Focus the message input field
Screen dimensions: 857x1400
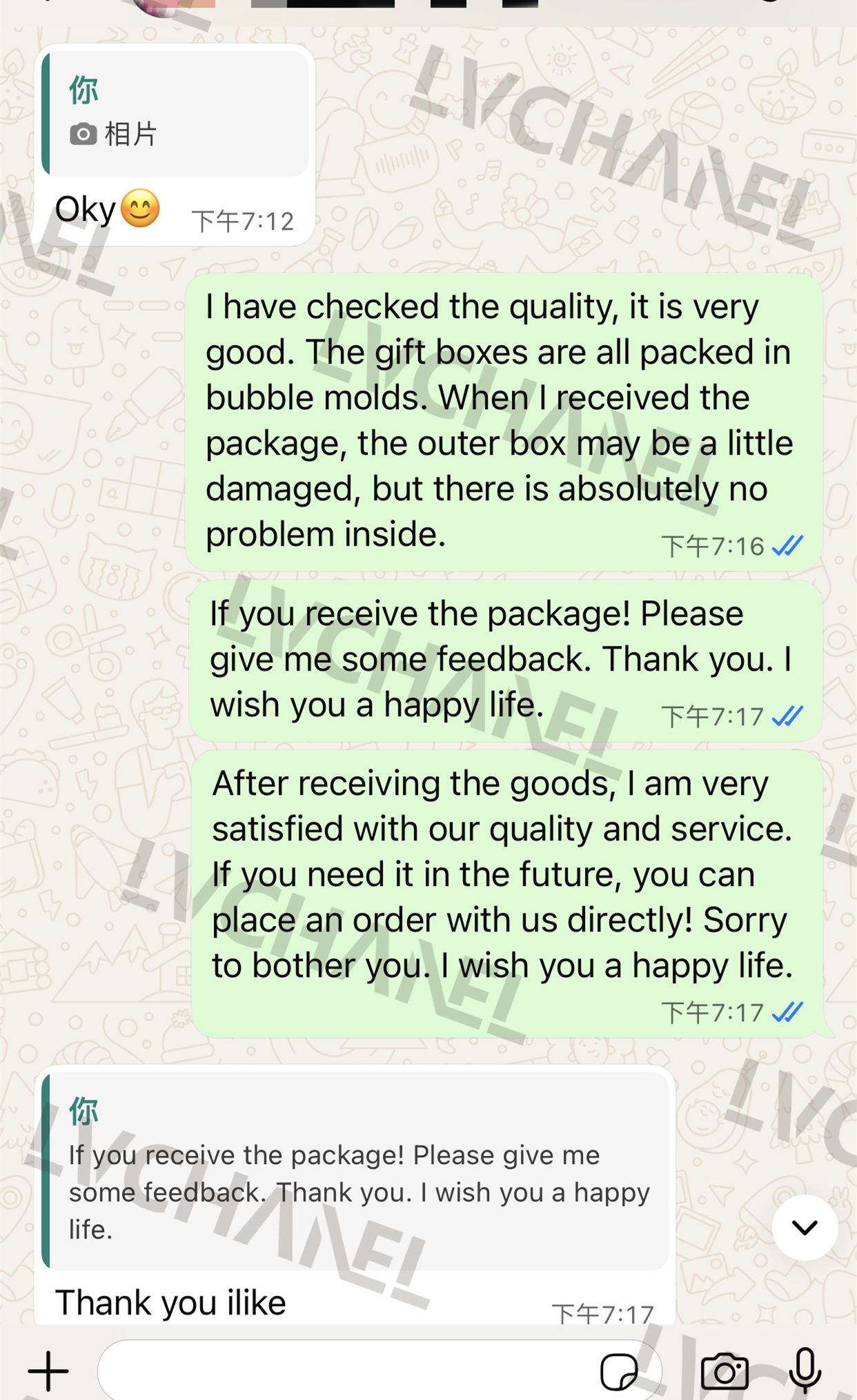345,1370
